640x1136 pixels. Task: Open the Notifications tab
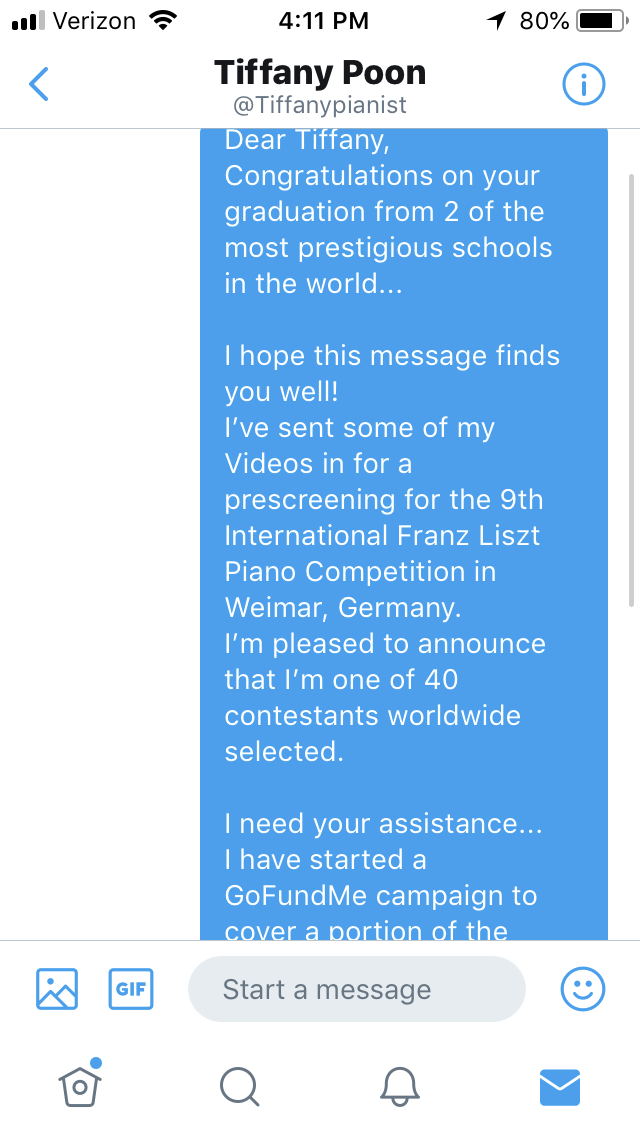point(400,1087)
